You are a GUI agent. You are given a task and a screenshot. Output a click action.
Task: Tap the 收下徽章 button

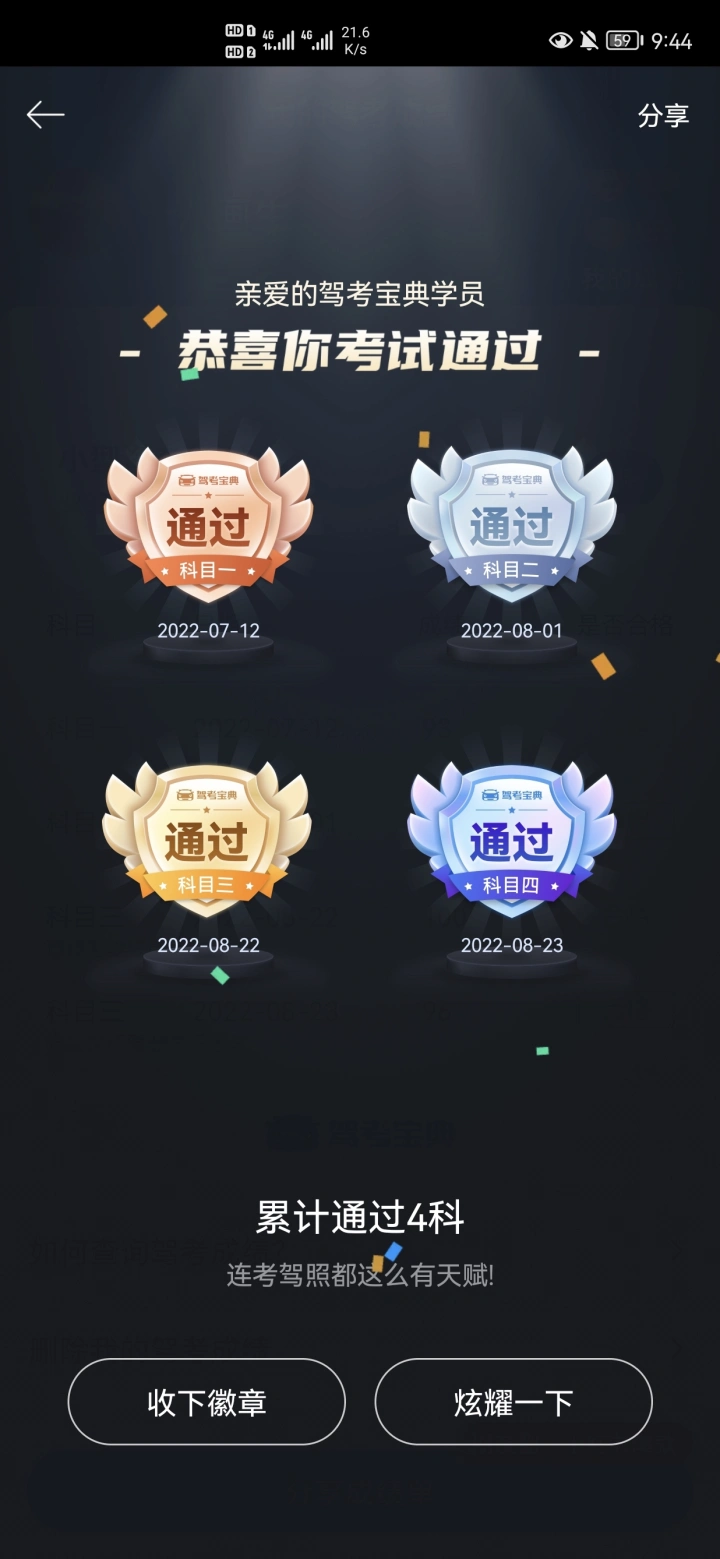click(x=207, y=1402)
